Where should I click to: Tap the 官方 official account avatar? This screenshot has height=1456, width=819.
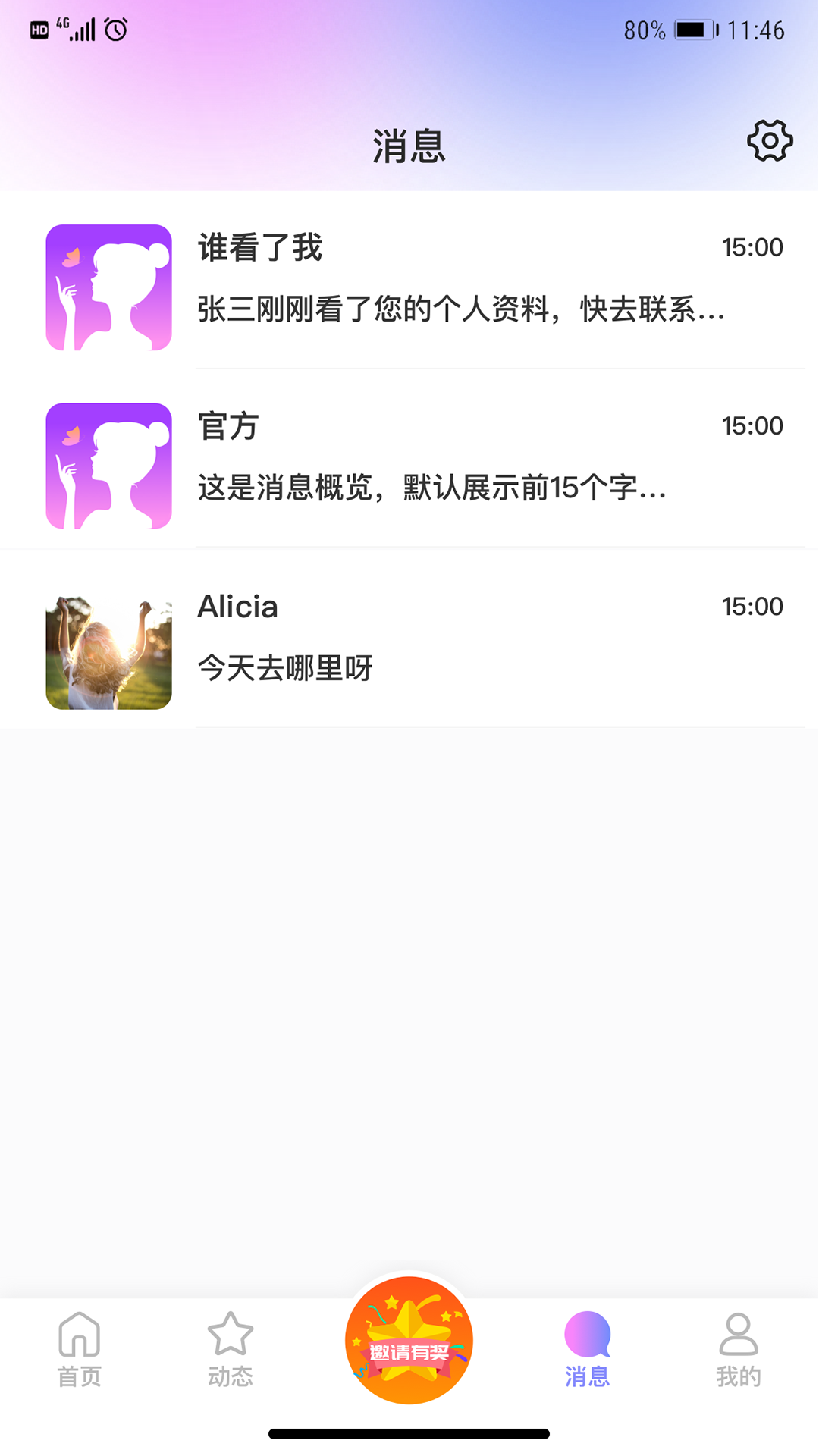(x=108, y=466)
